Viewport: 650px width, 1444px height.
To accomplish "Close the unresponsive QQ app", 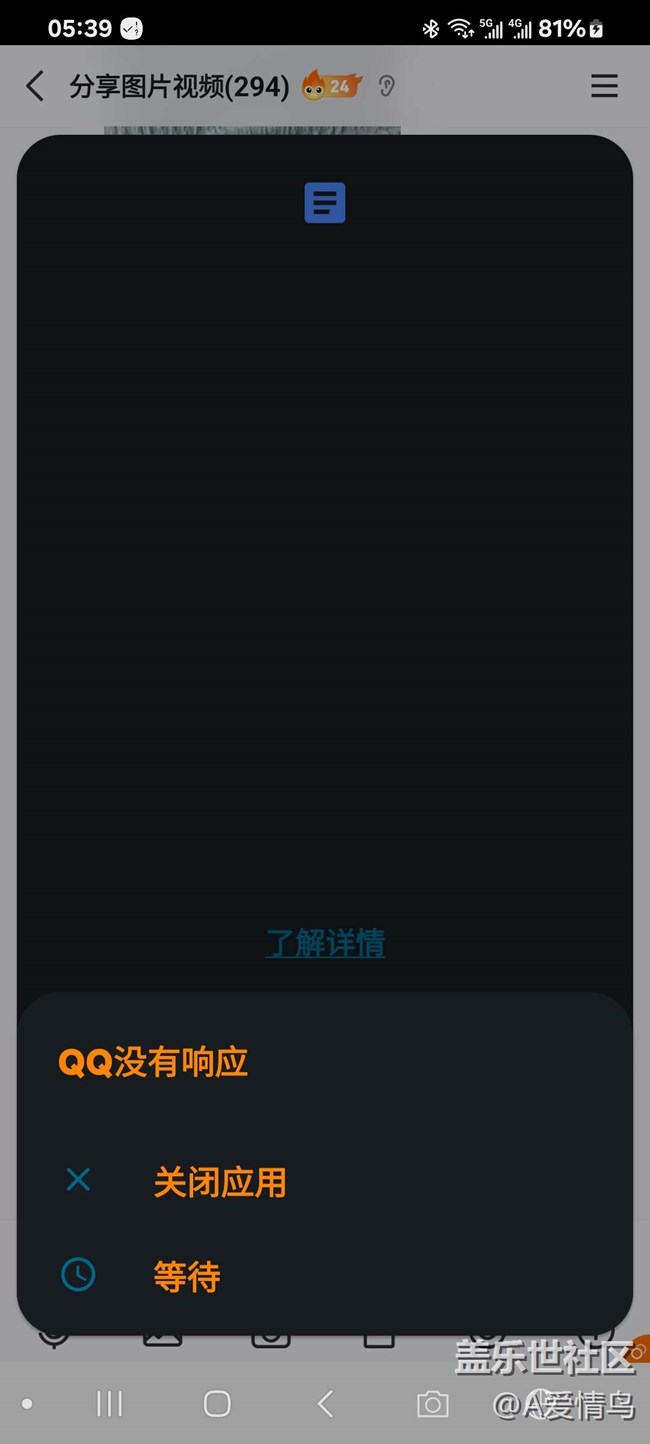I will (219, 1182).
